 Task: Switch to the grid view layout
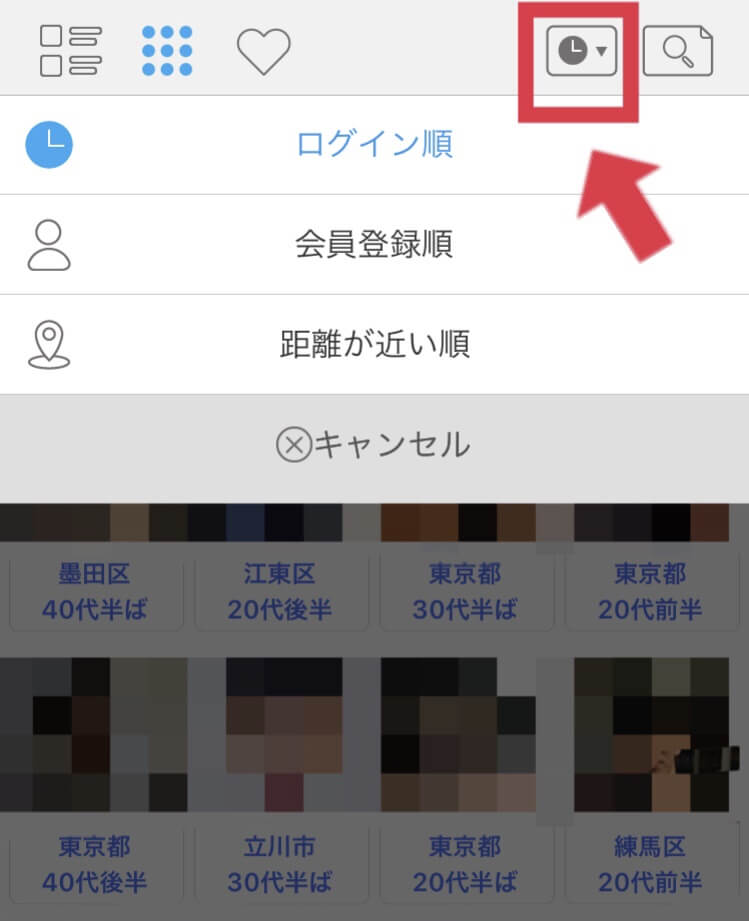[167, 50]
